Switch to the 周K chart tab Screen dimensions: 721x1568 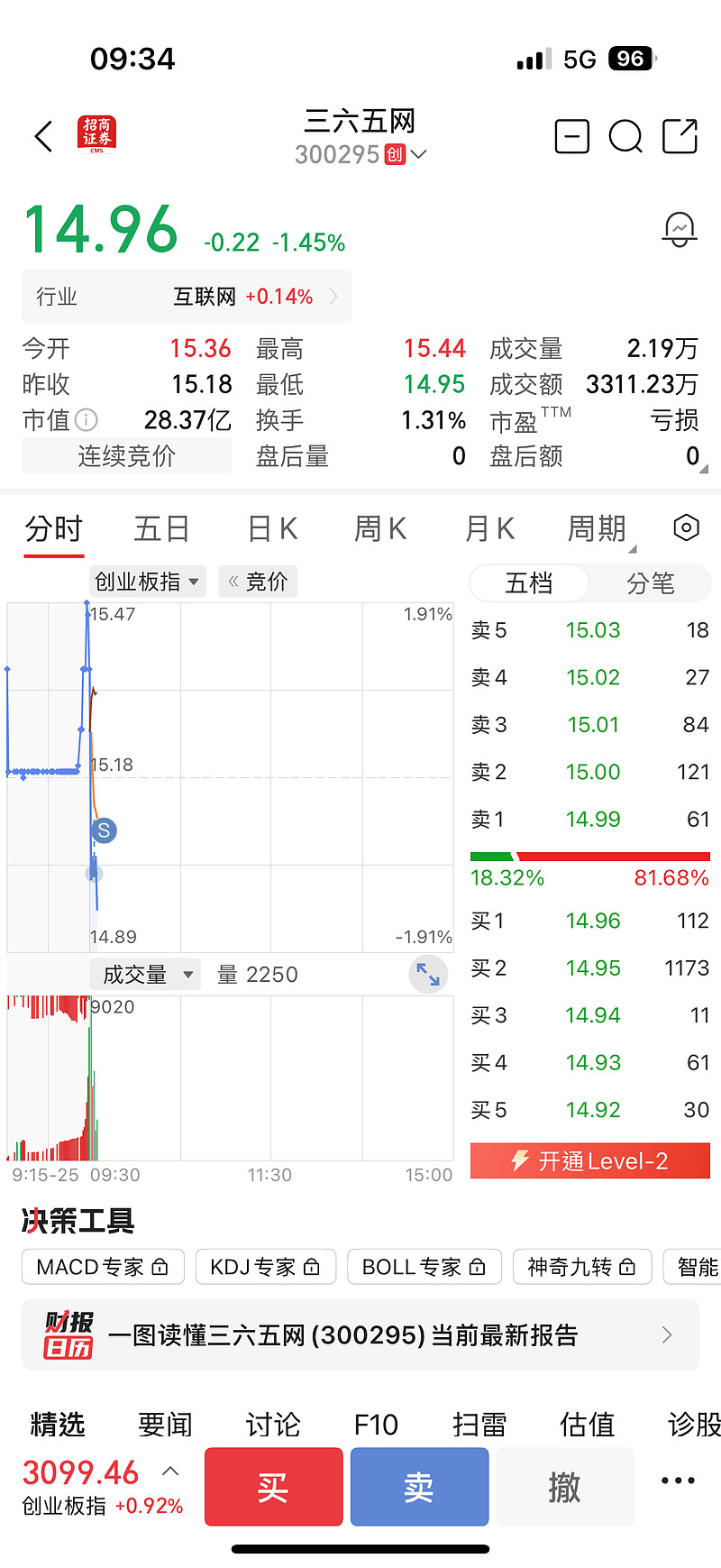pos(380,528)
